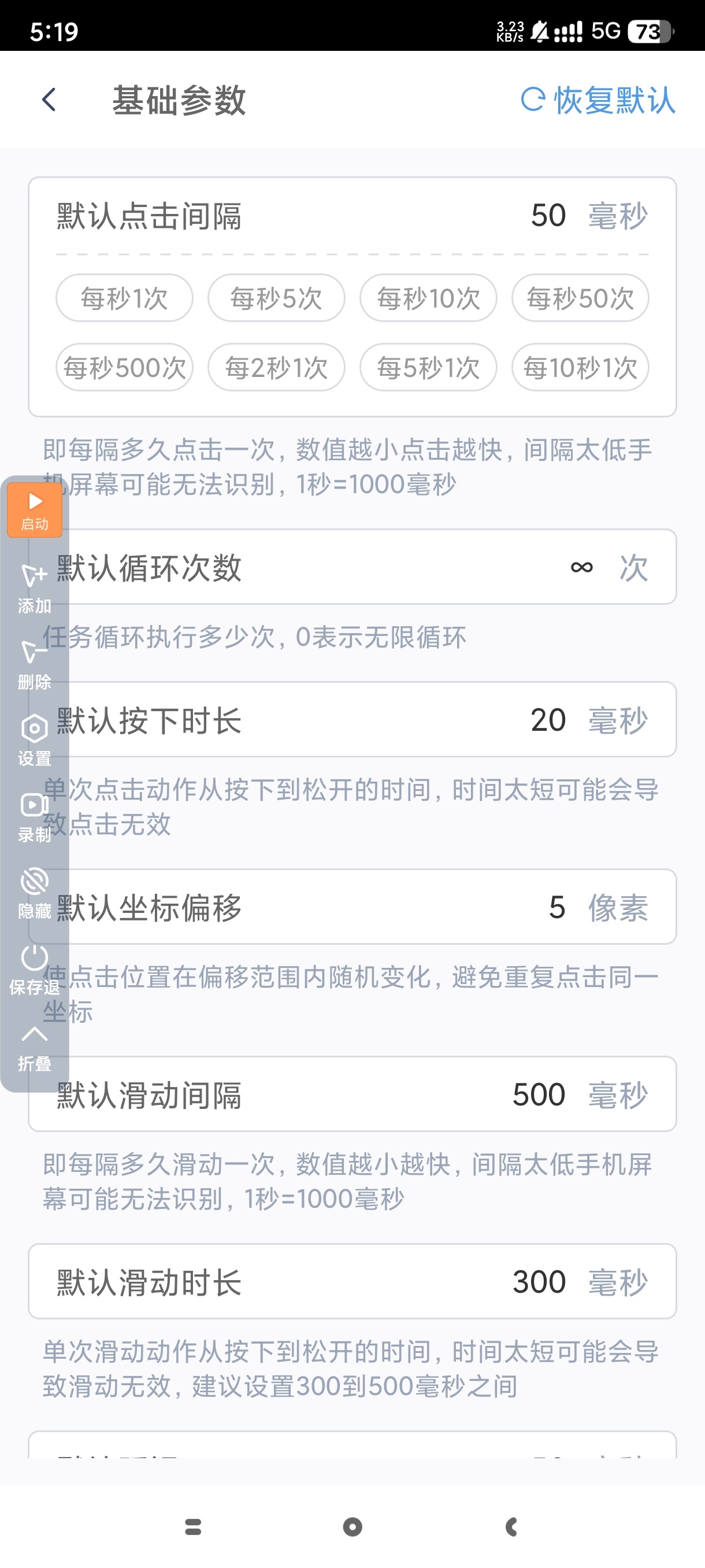
Task: Open the system recent apps button
Action: coord(193,1526)
